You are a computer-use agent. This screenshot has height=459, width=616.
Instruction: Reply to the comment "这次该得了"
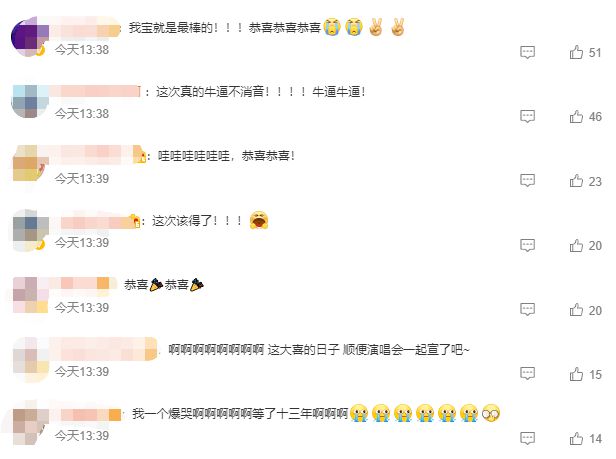[x=528, y=246]
